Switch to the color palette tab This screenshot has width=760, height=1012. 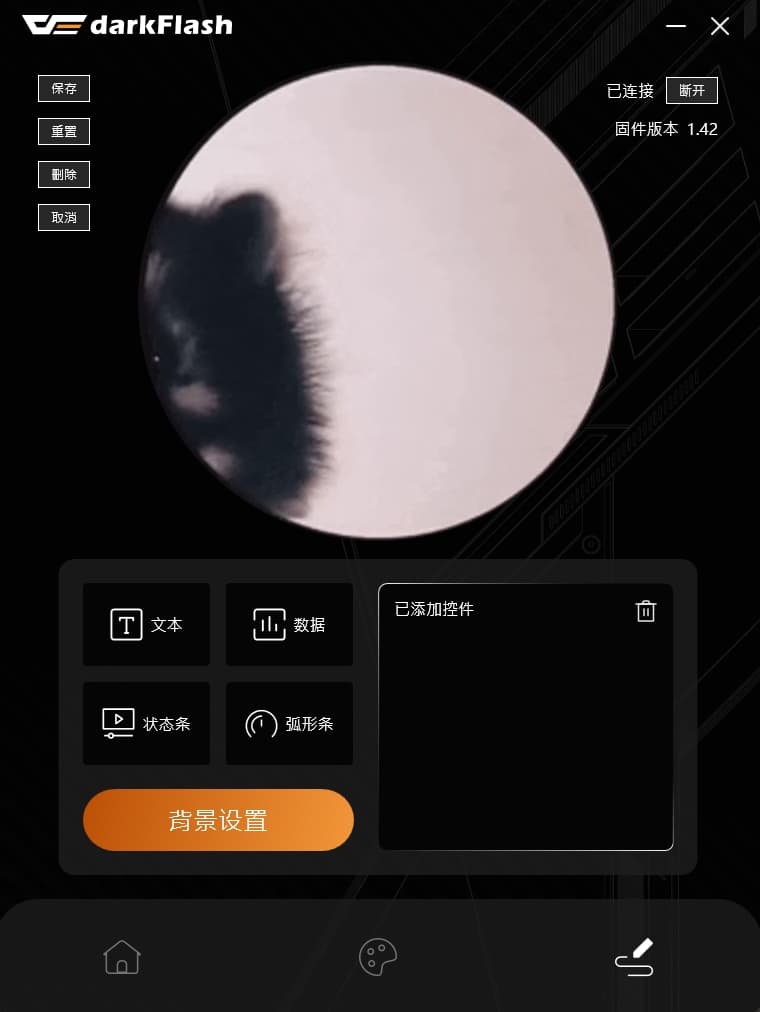(x=378, y=957)
